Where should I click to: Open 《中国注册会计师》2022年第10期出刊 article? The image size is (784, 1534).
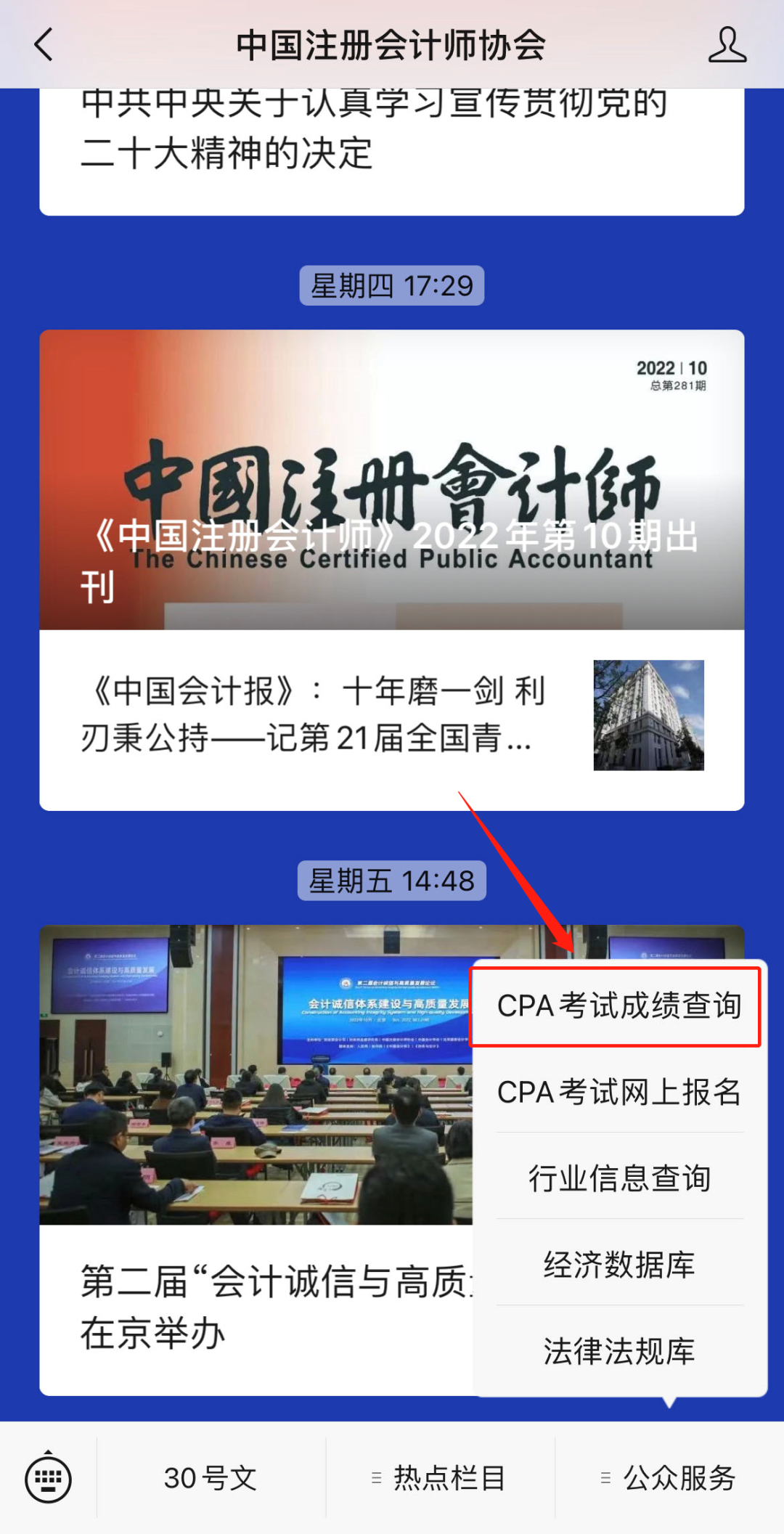coord(391,479)
